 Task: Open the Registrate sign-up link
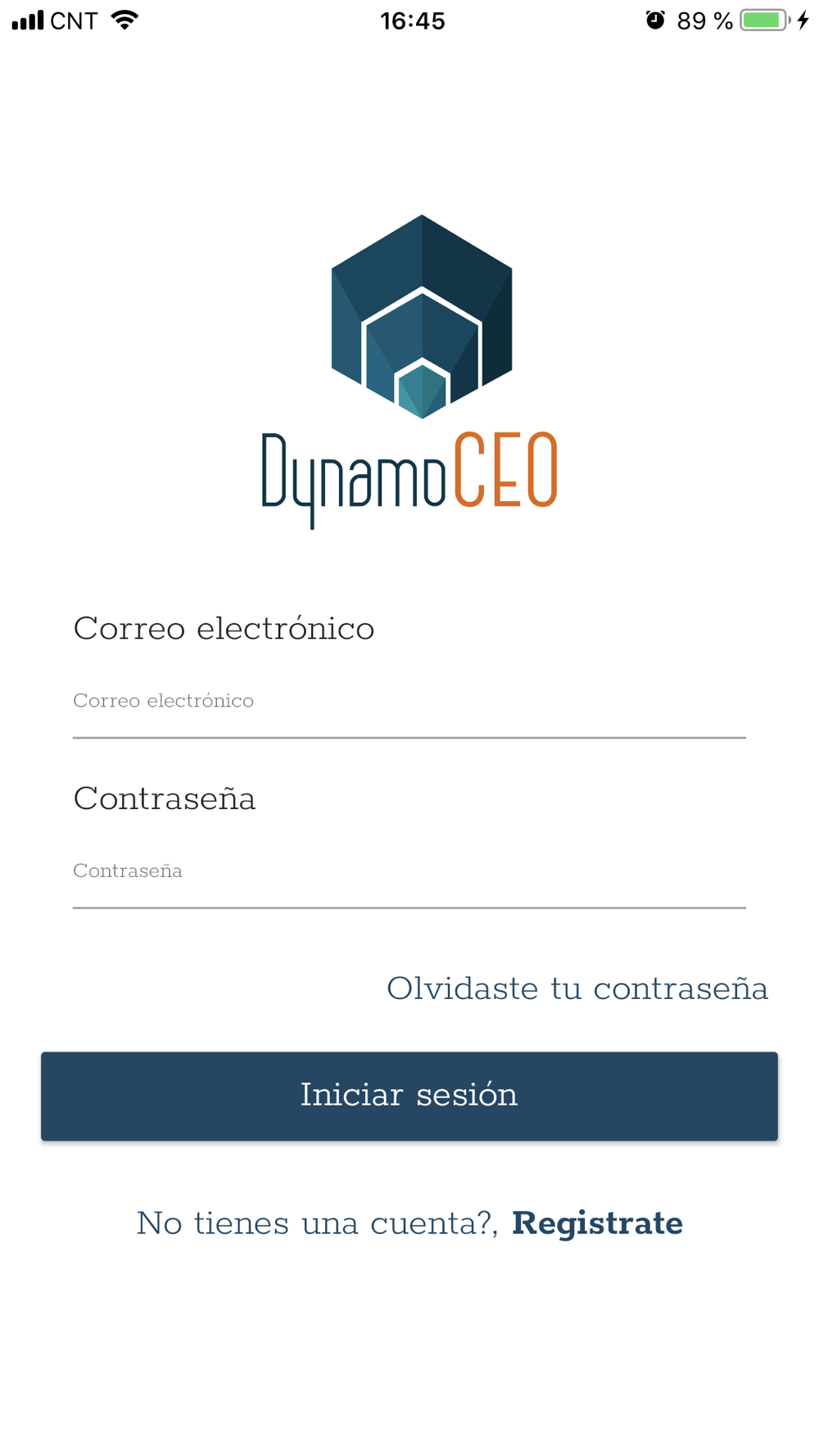pyautogui.click(x=597, y=1223)
